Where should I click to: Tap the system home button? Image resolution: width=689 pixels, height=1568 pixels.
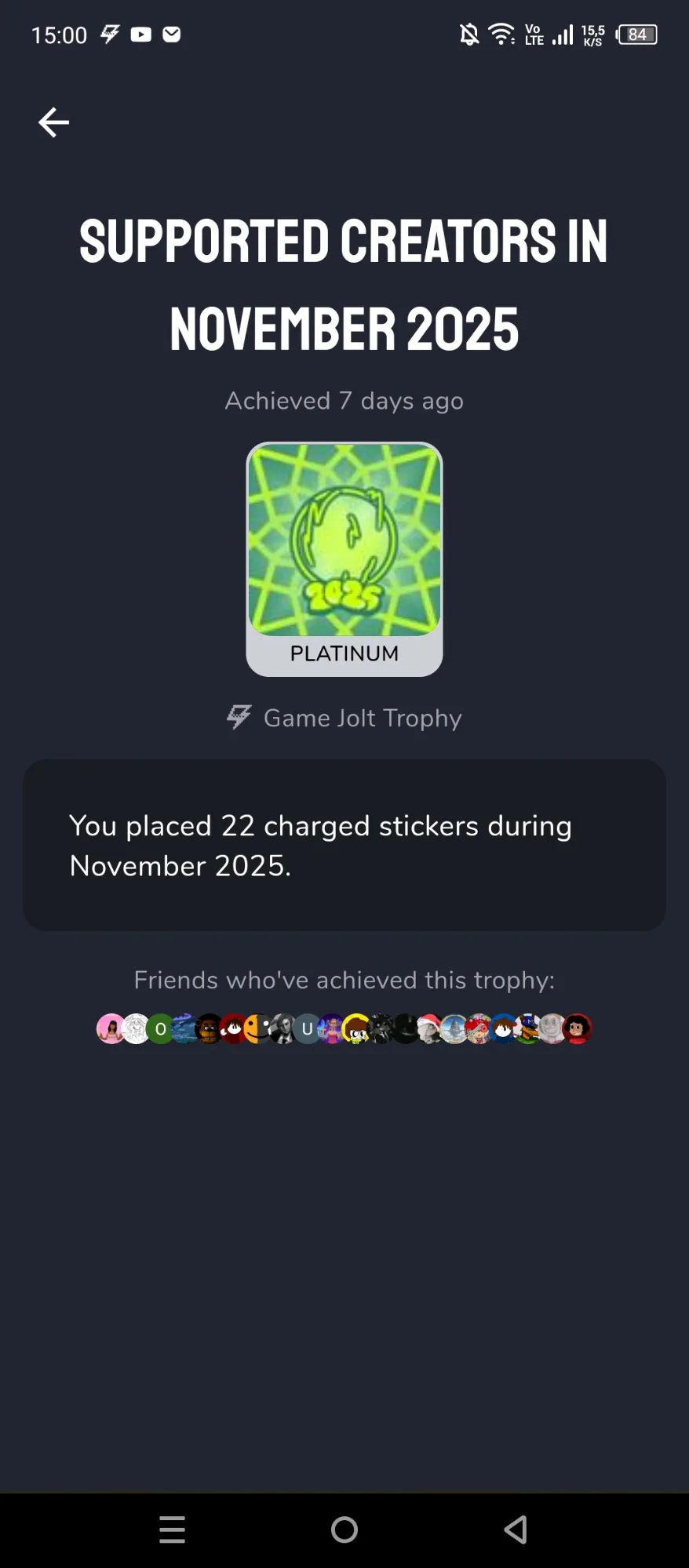(344, 1530)
